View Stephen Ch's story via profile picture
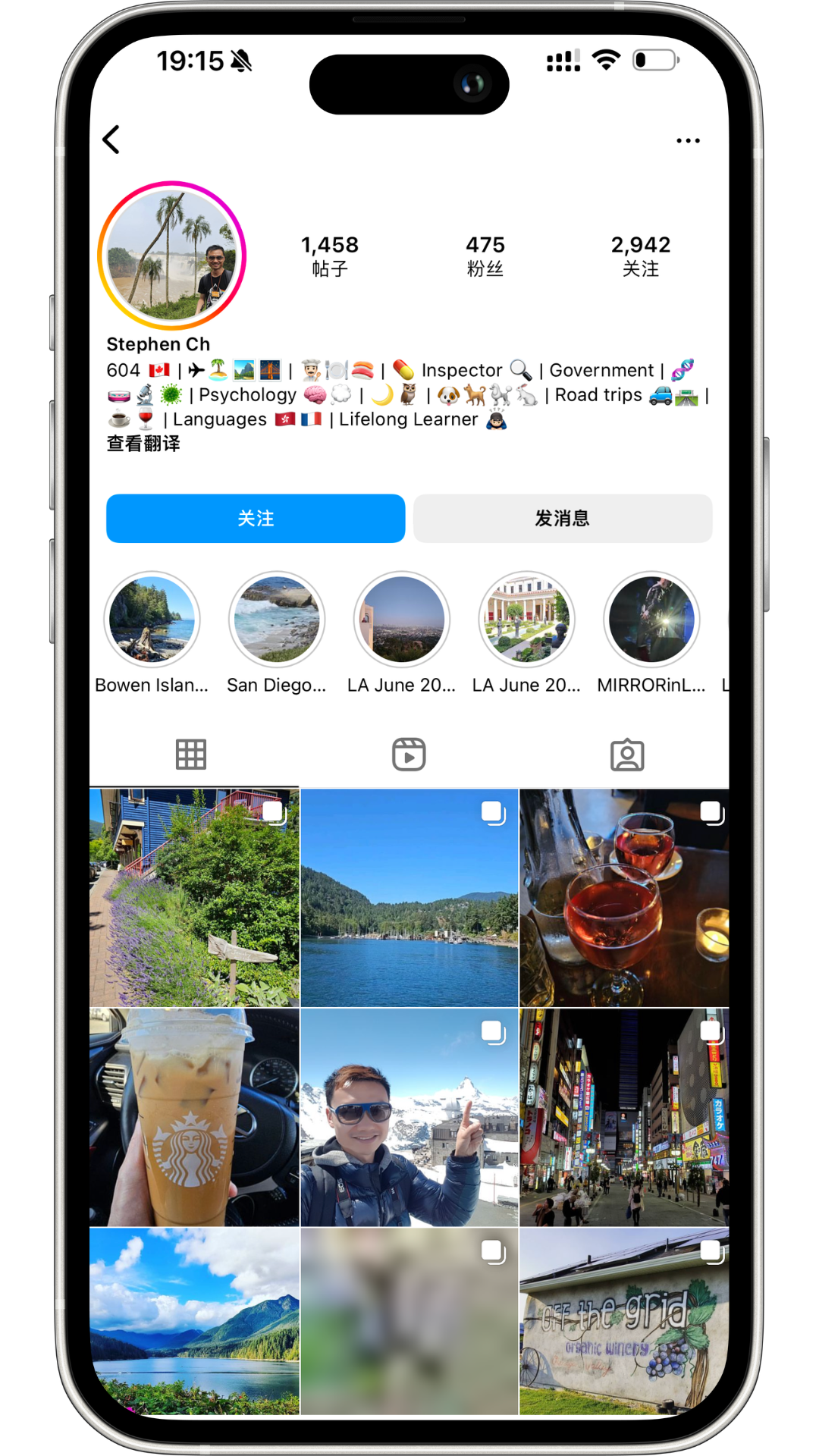The height and width of the screenshot is (1456, 819). (172, 256)
